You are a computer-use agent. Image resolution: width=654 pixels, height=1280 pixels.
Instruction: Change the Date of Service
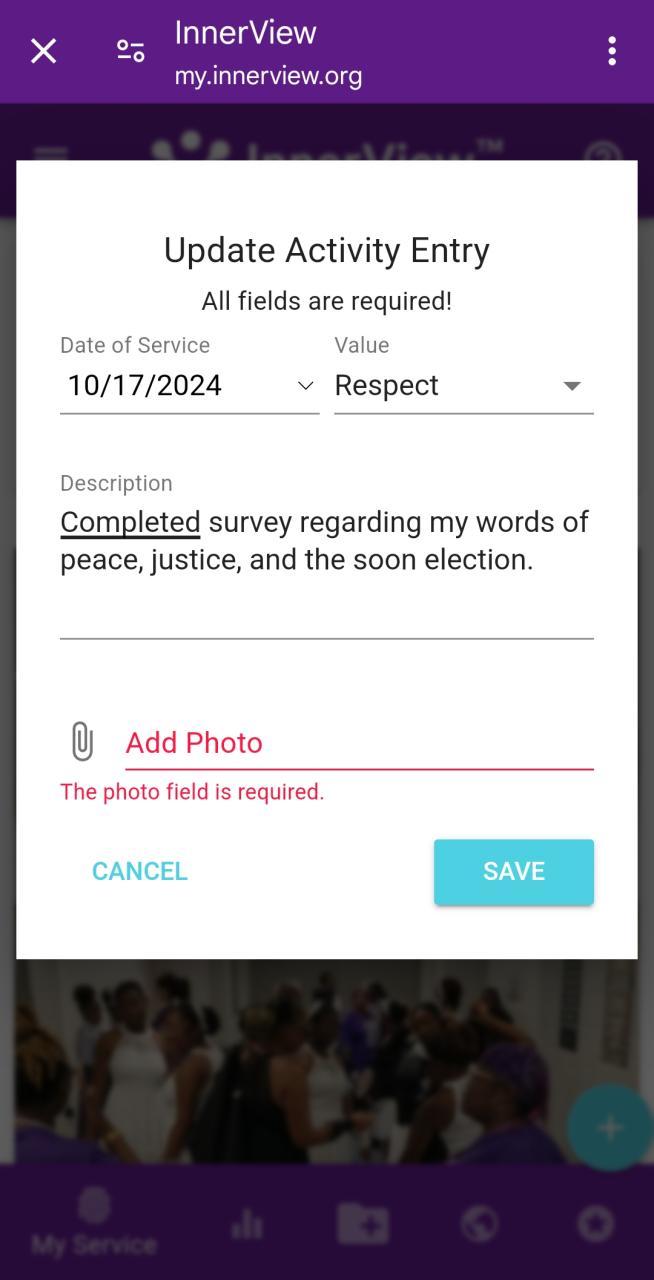[x=189, y=386]
